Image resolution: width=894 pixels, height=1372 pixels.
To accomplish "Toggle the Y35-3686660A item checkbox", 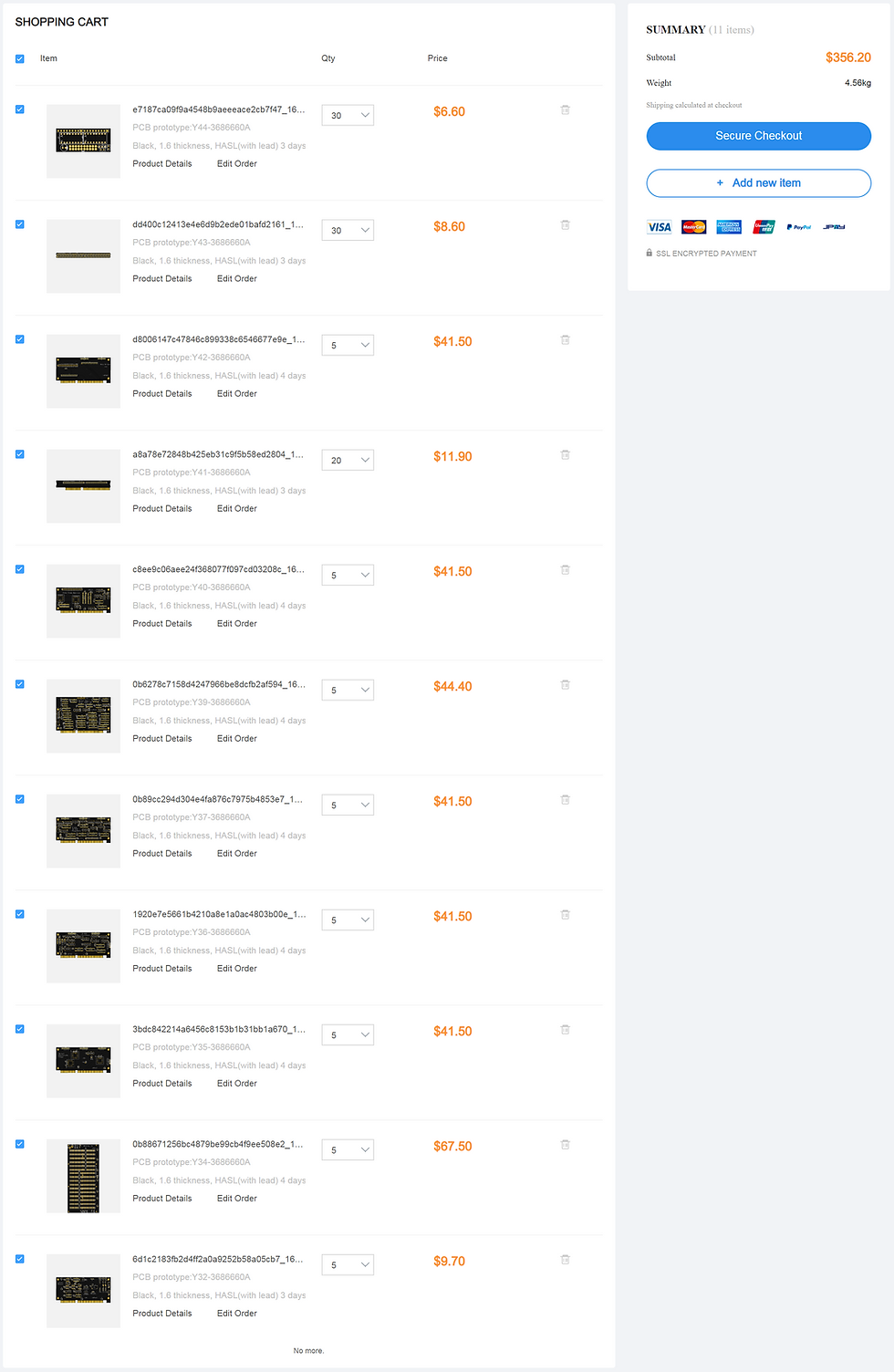I will 20,1029.
